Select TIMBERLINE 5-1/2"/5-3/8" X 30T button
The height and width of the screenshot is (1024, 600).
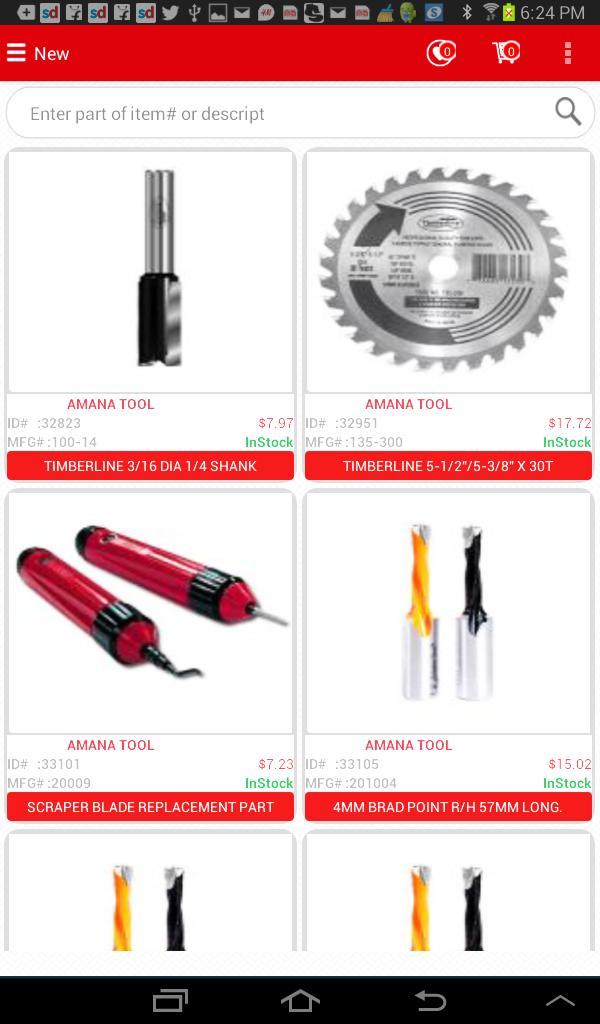(x=448, y=466)
